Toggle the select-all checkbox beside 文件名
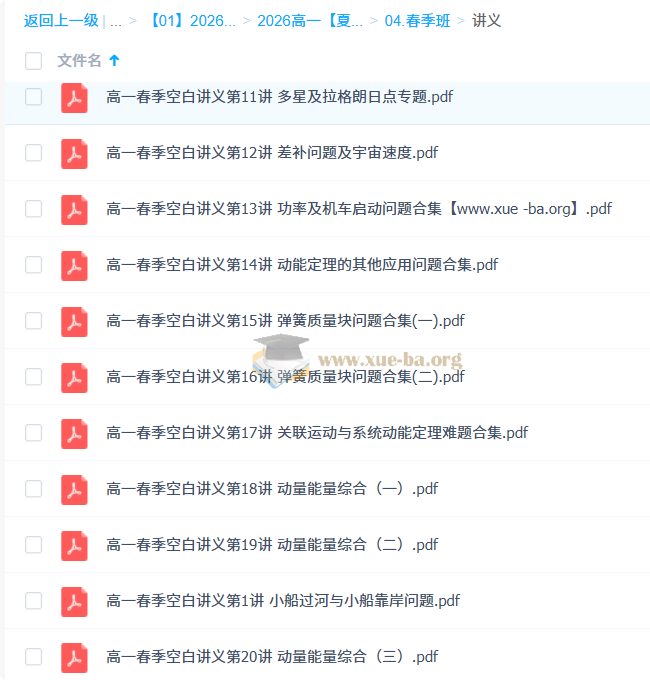650x680 pixels. coord(34,61)
